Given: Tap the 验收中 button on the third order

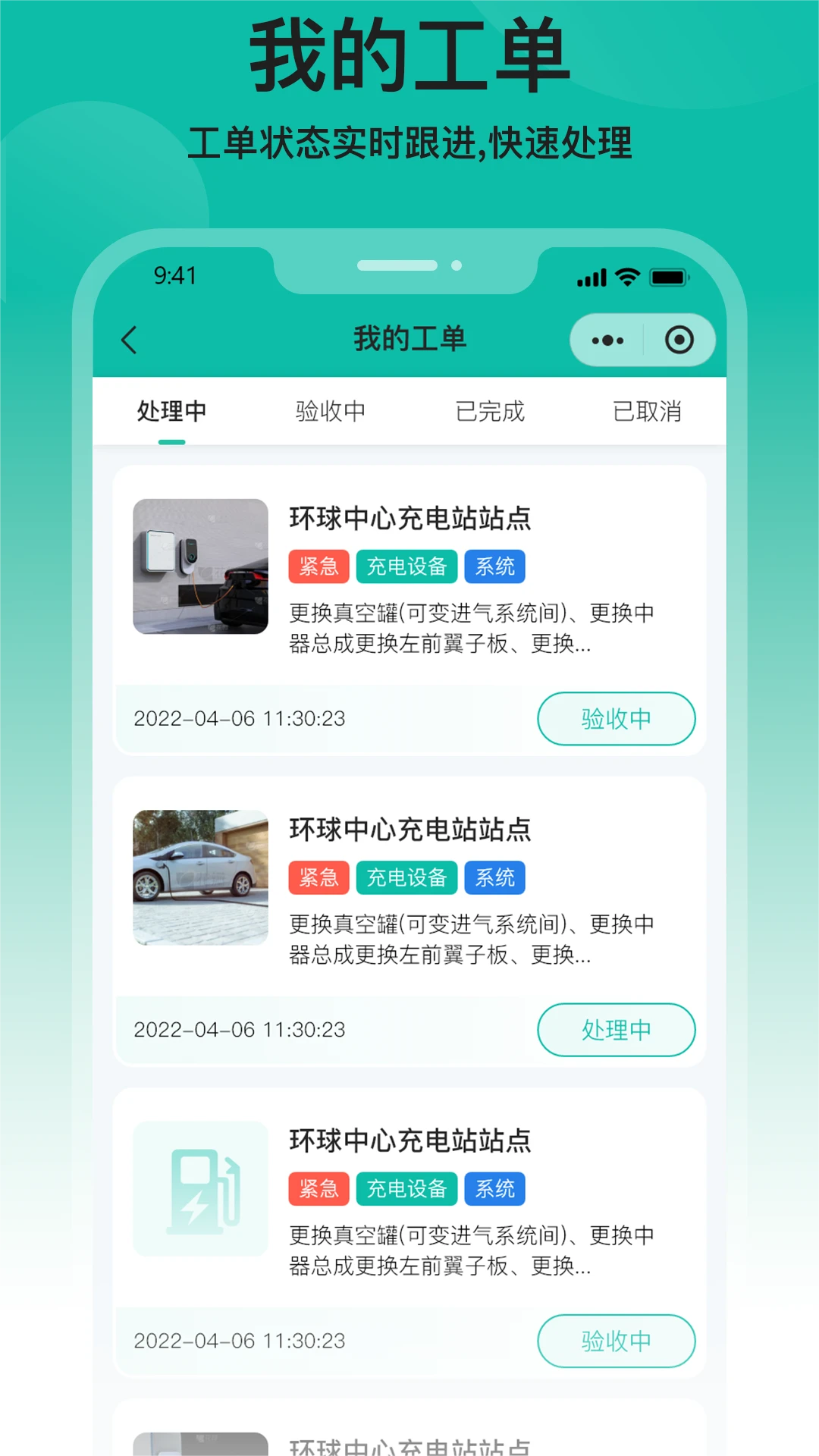Looking at the screenshot, I should pos(616,1341).
